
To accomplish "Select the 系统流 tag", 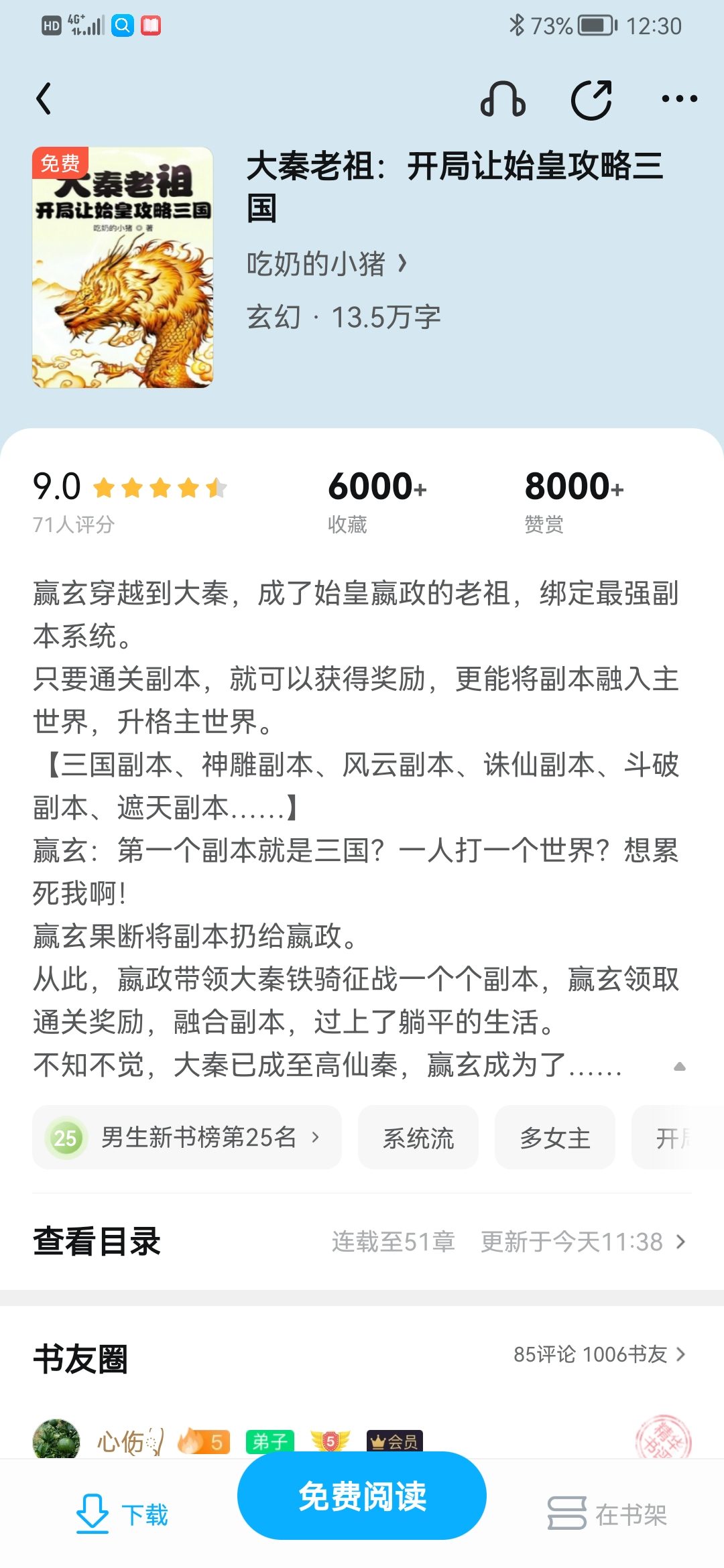I will click(x=418, y=1138).
